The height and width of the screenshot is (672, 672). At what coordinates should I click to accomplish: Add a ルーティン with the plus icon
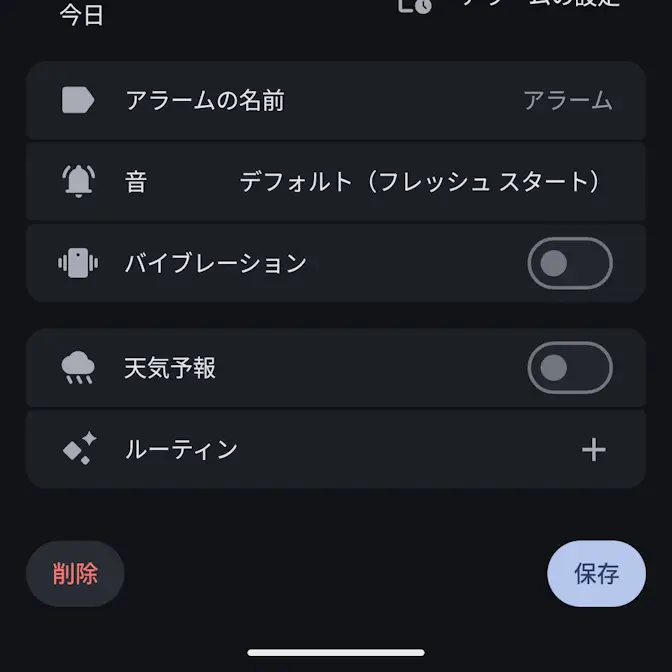pyautogui.click(x=594, y=450)
